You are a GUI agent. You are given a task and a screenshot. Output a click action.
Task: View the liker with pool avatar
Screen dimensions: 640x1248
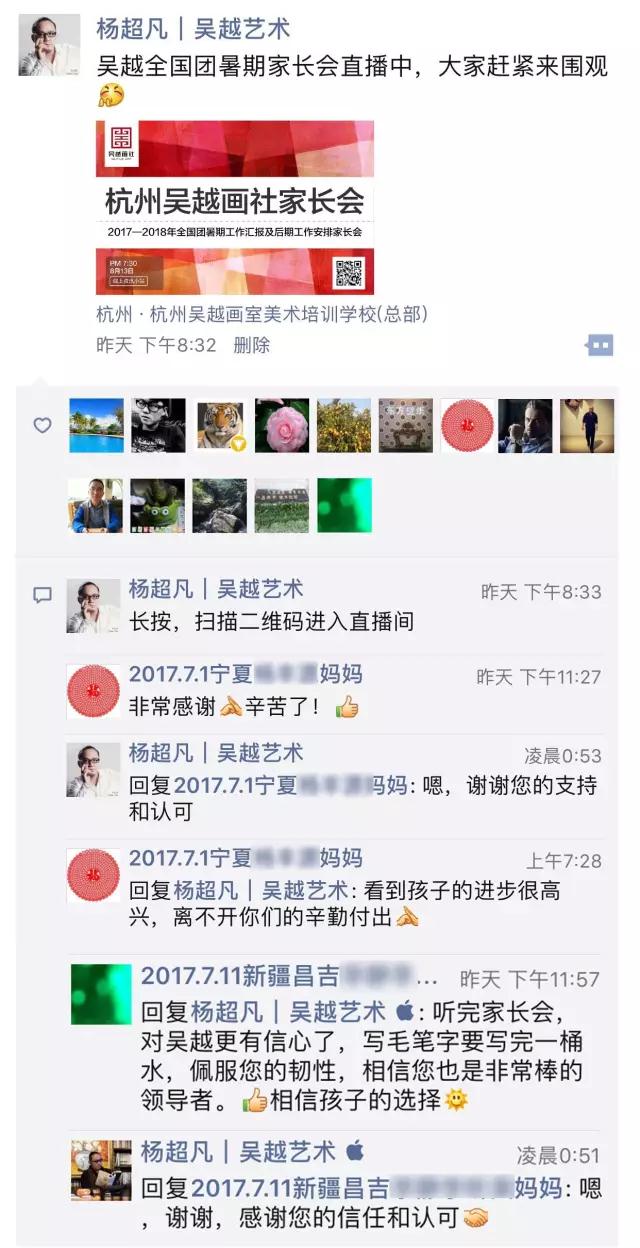(96, 425)
